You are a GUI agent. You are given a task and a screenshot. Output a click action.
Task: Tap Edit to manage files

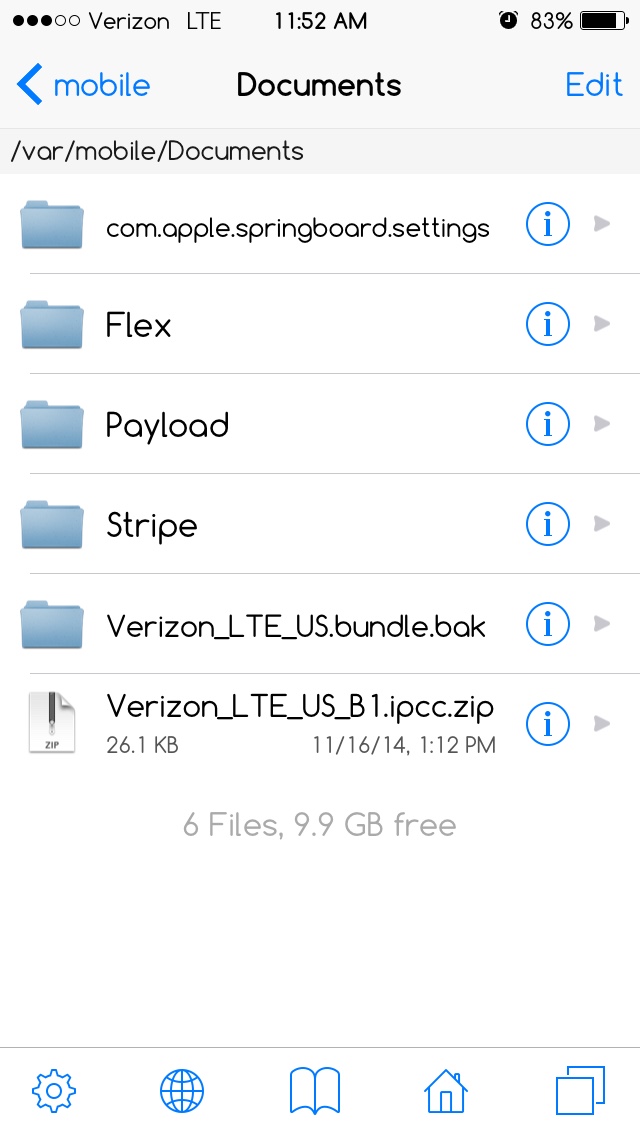pos(594,86)
